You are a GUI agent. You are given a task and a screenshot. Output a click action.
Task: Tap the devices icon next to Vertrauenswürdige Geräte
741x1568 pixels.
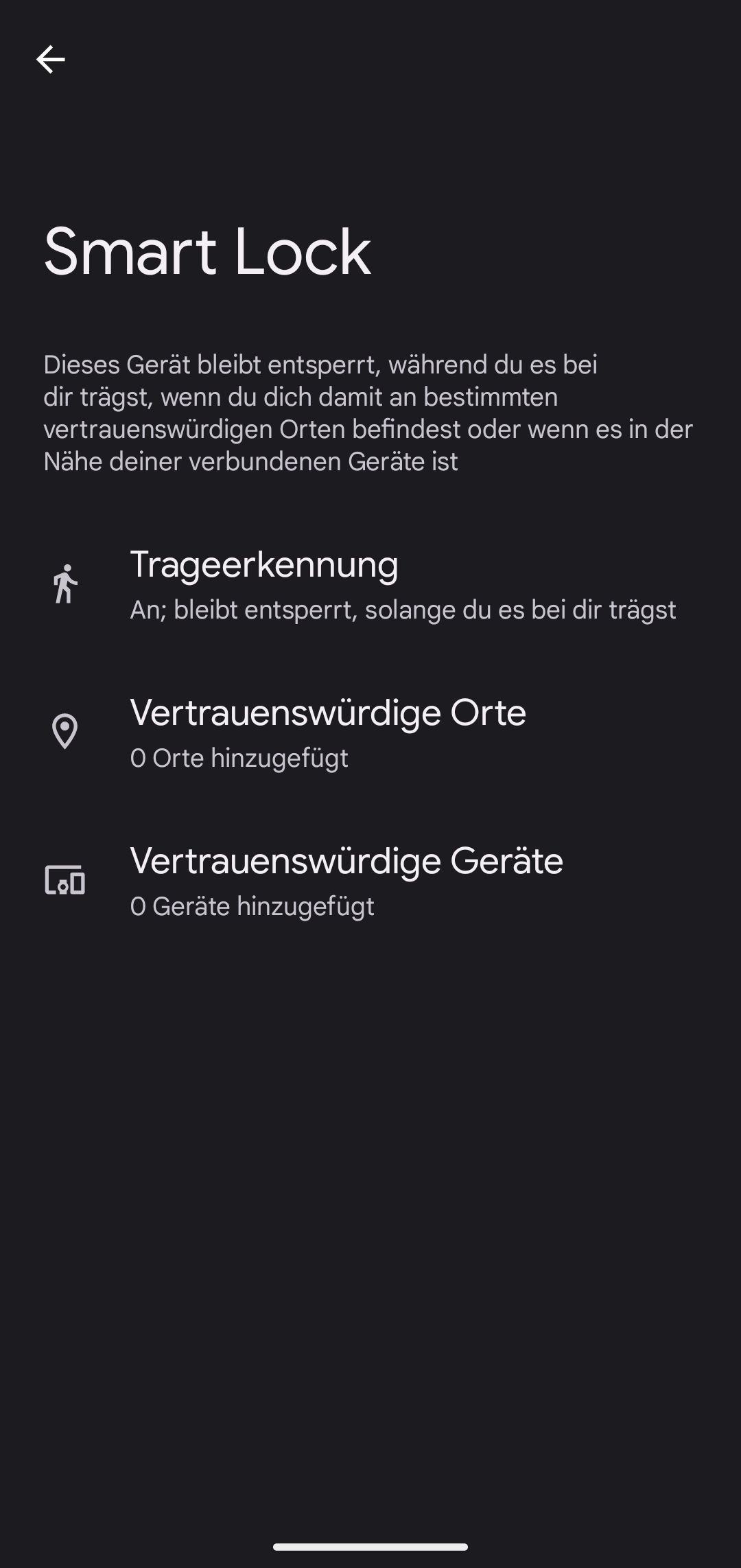[66, 881]
